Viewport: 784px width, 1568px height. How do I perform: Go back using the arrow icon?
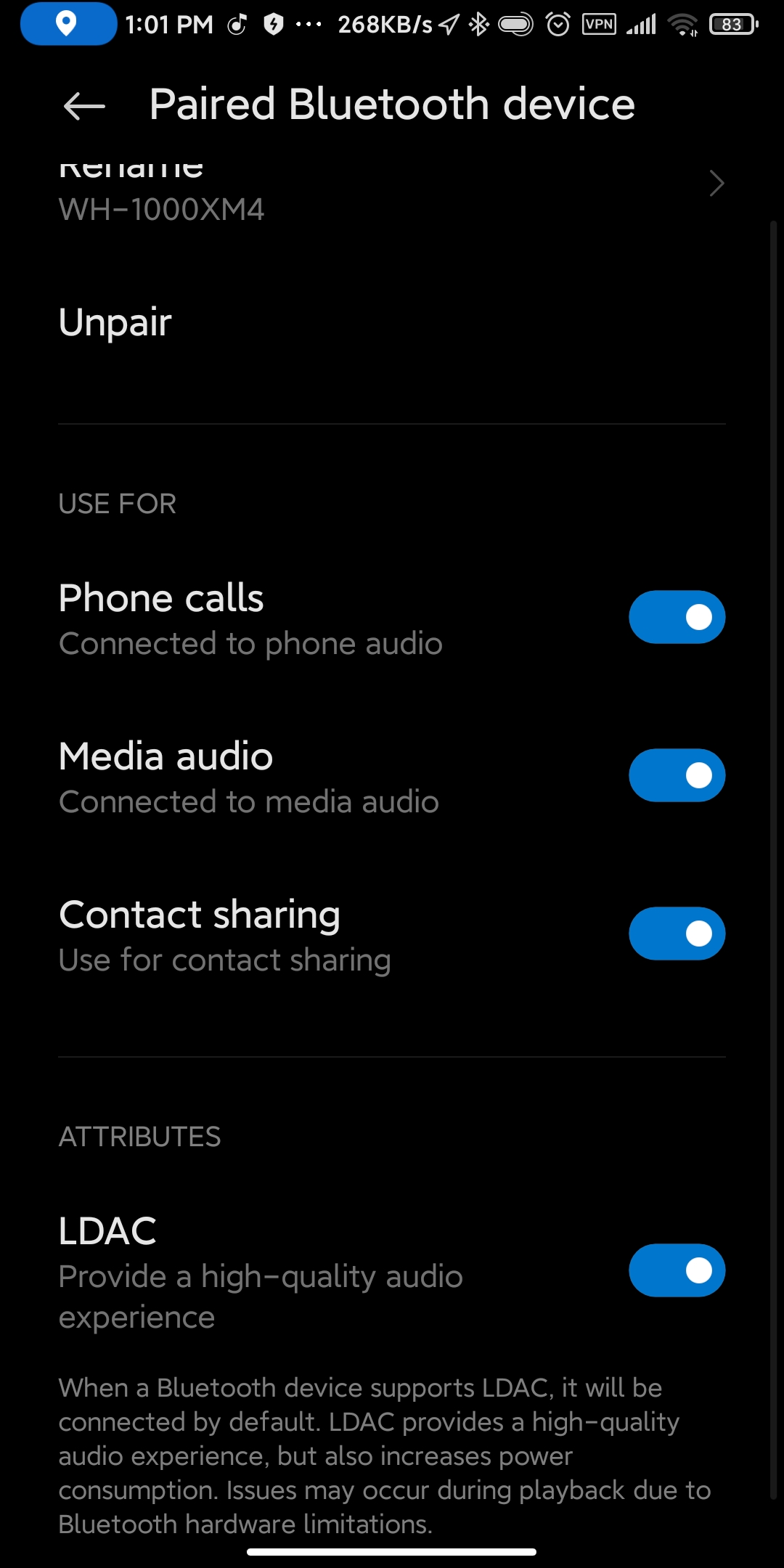pyautogui.click(x=84, y=106)
